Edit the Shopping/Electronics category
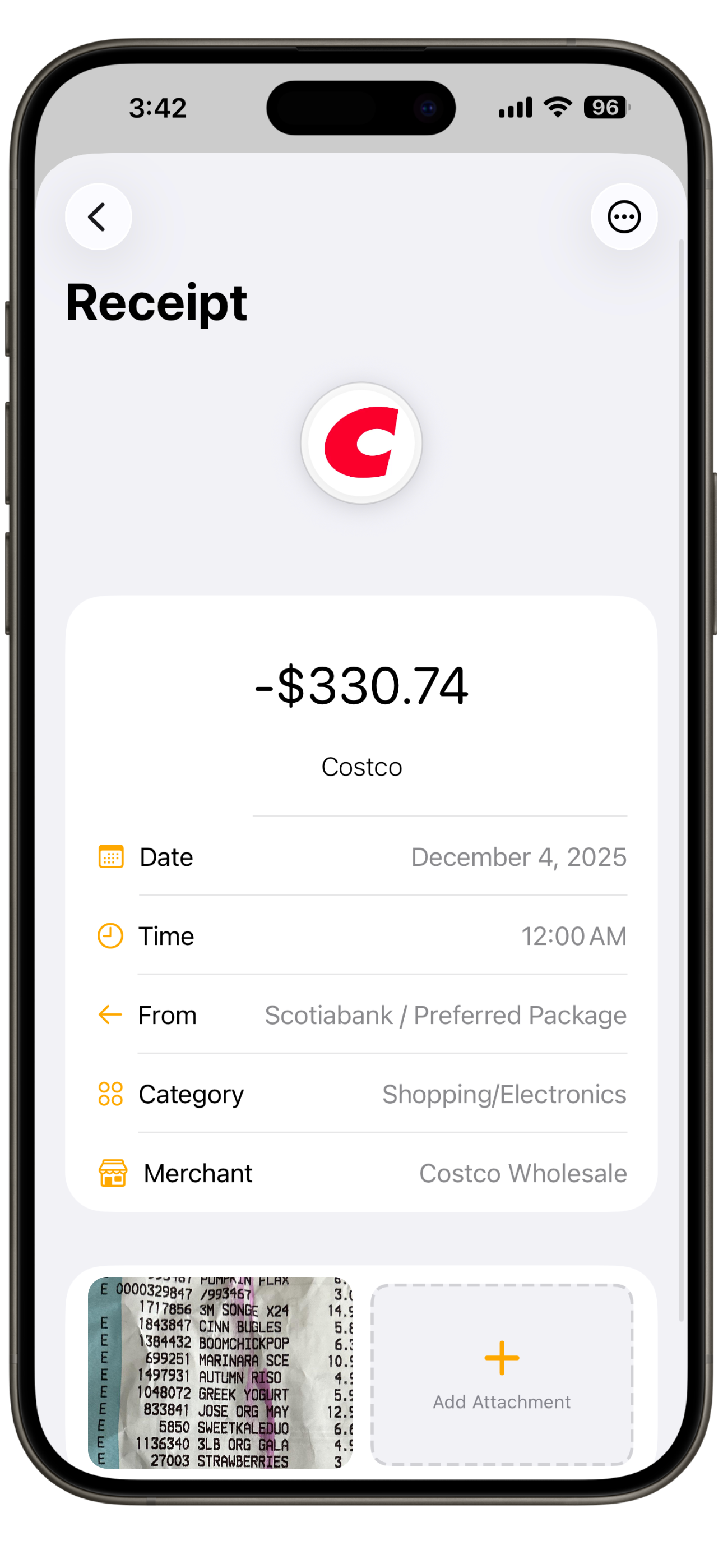 click(x=503, y=1094)
